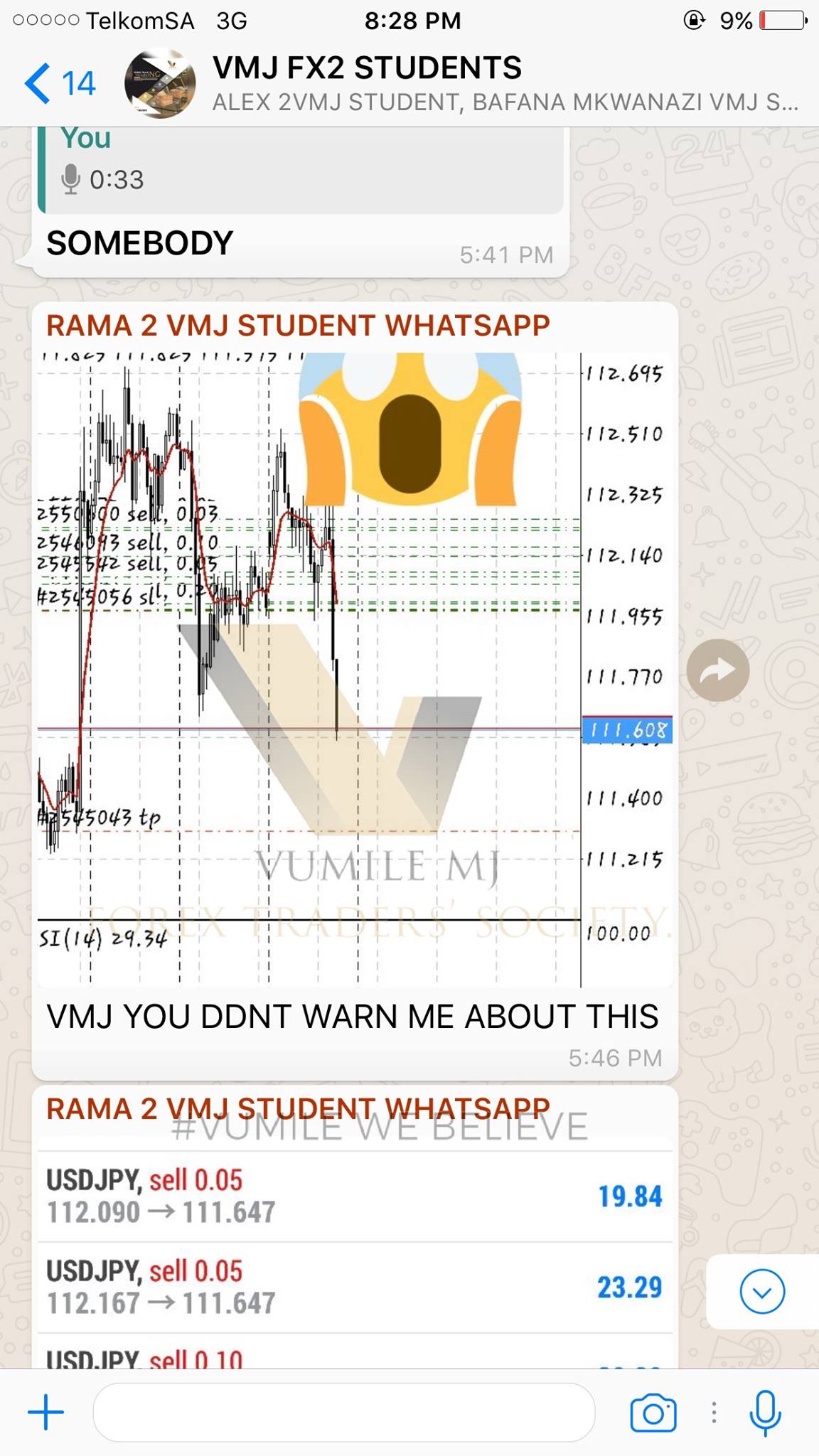Open the attachments plus menu

tap(45, 1412)
